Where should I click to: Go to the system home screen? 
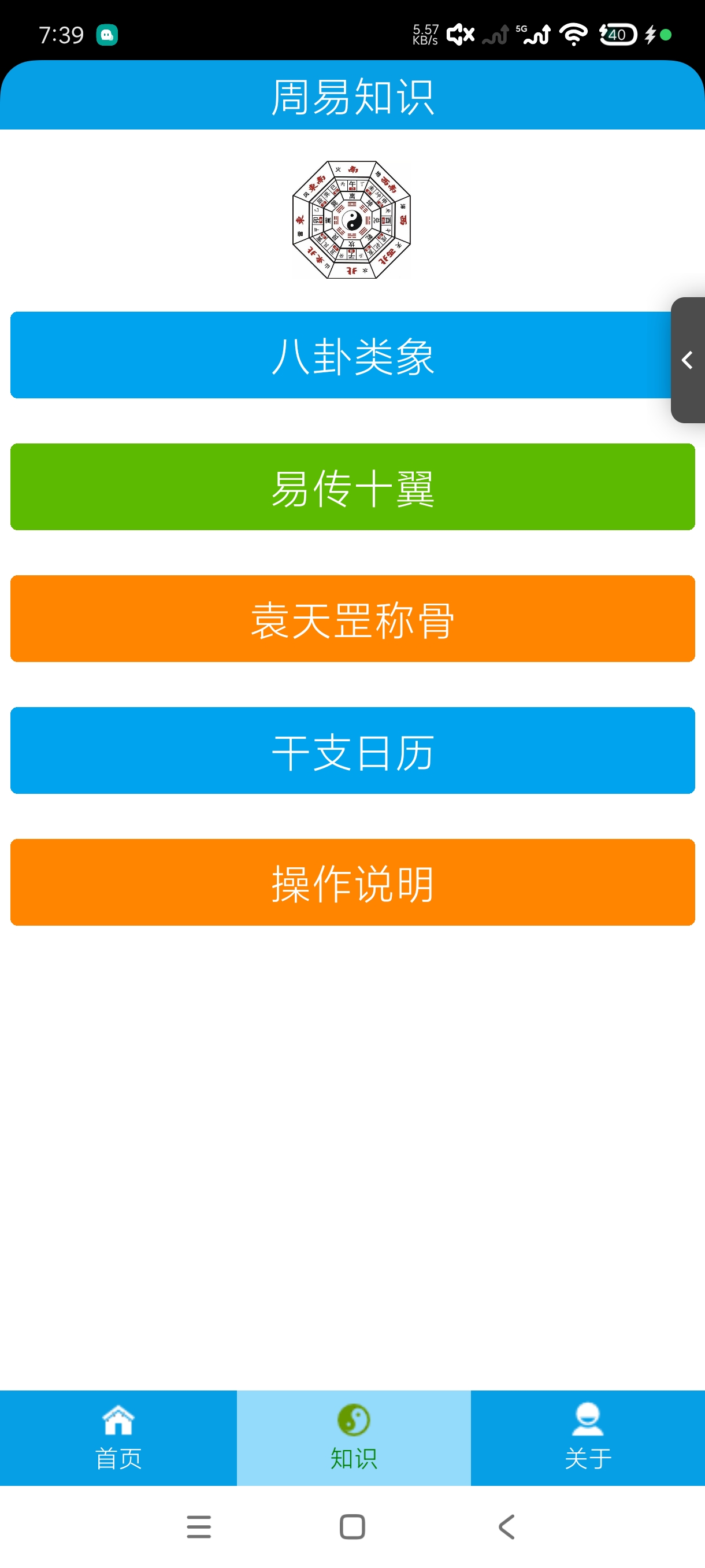(352, 1526)
